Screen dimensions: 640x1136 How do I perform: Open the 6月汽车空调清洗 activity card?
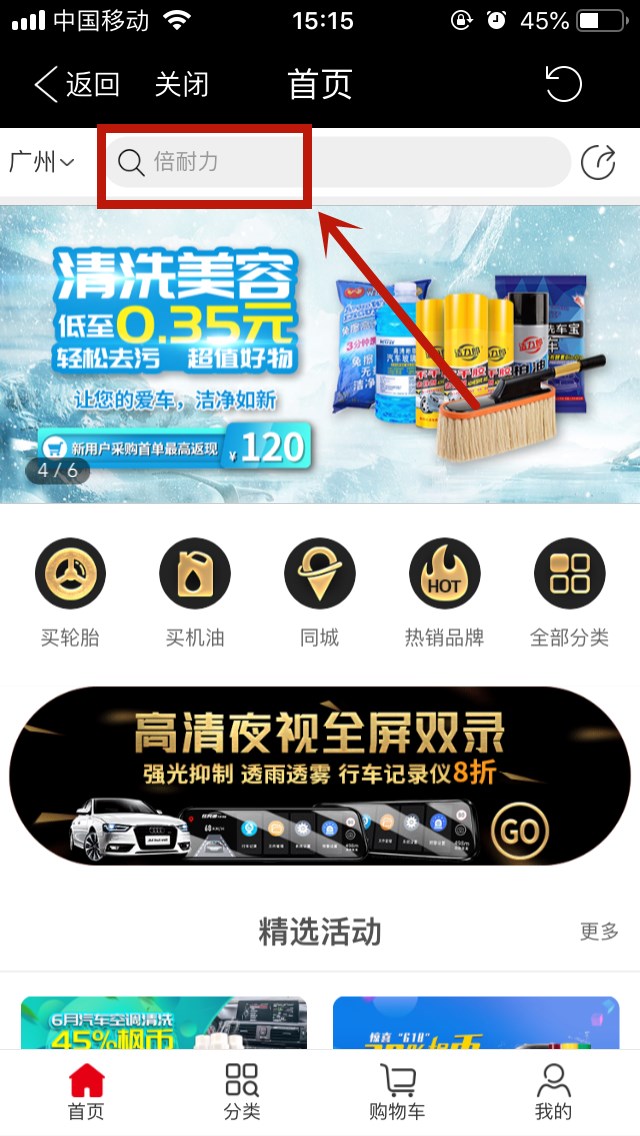pos(164,1022)
